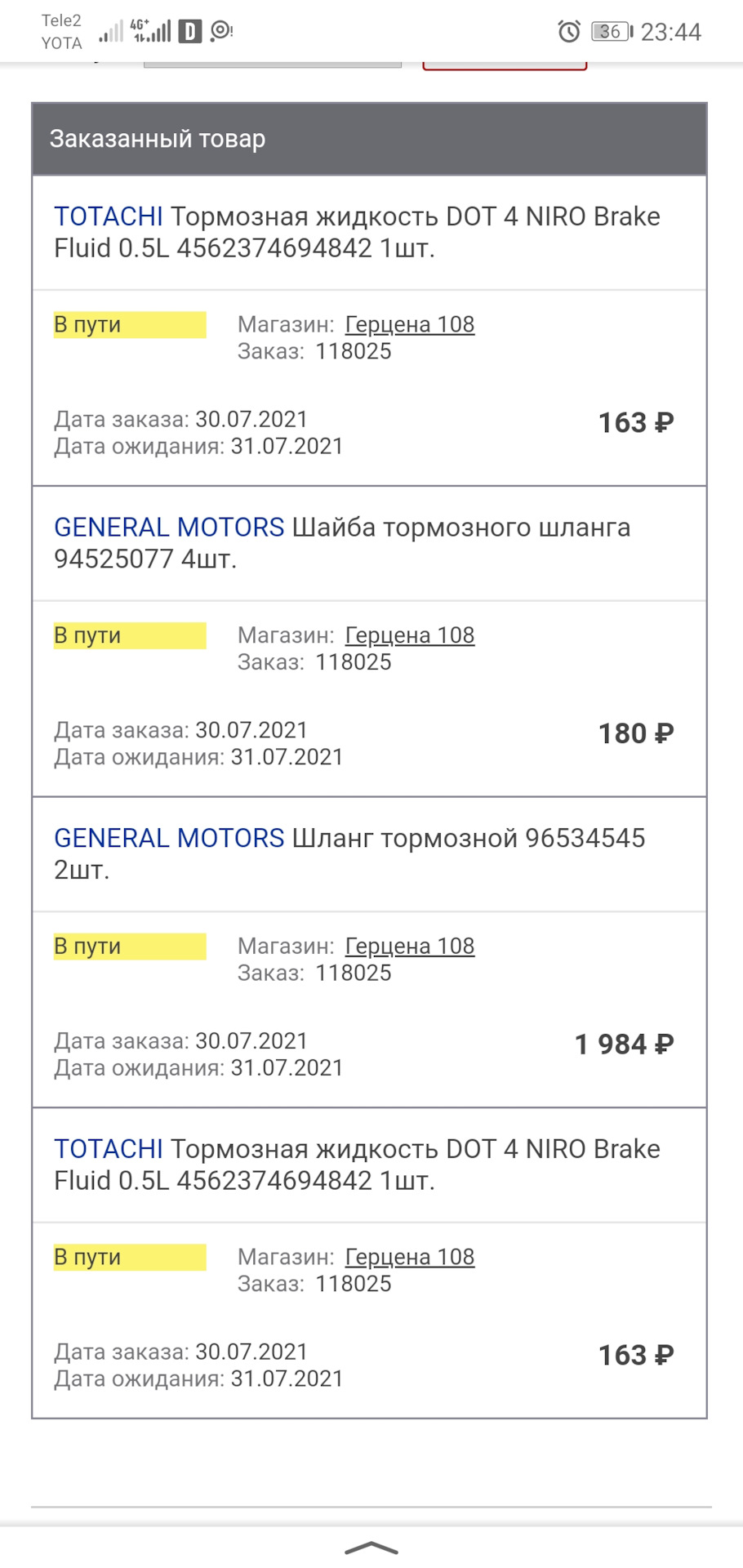Viewport: 743px width, 1568px height.
Task: Select the last "В пути" status badge
Action: click(x=129, y=1257)
